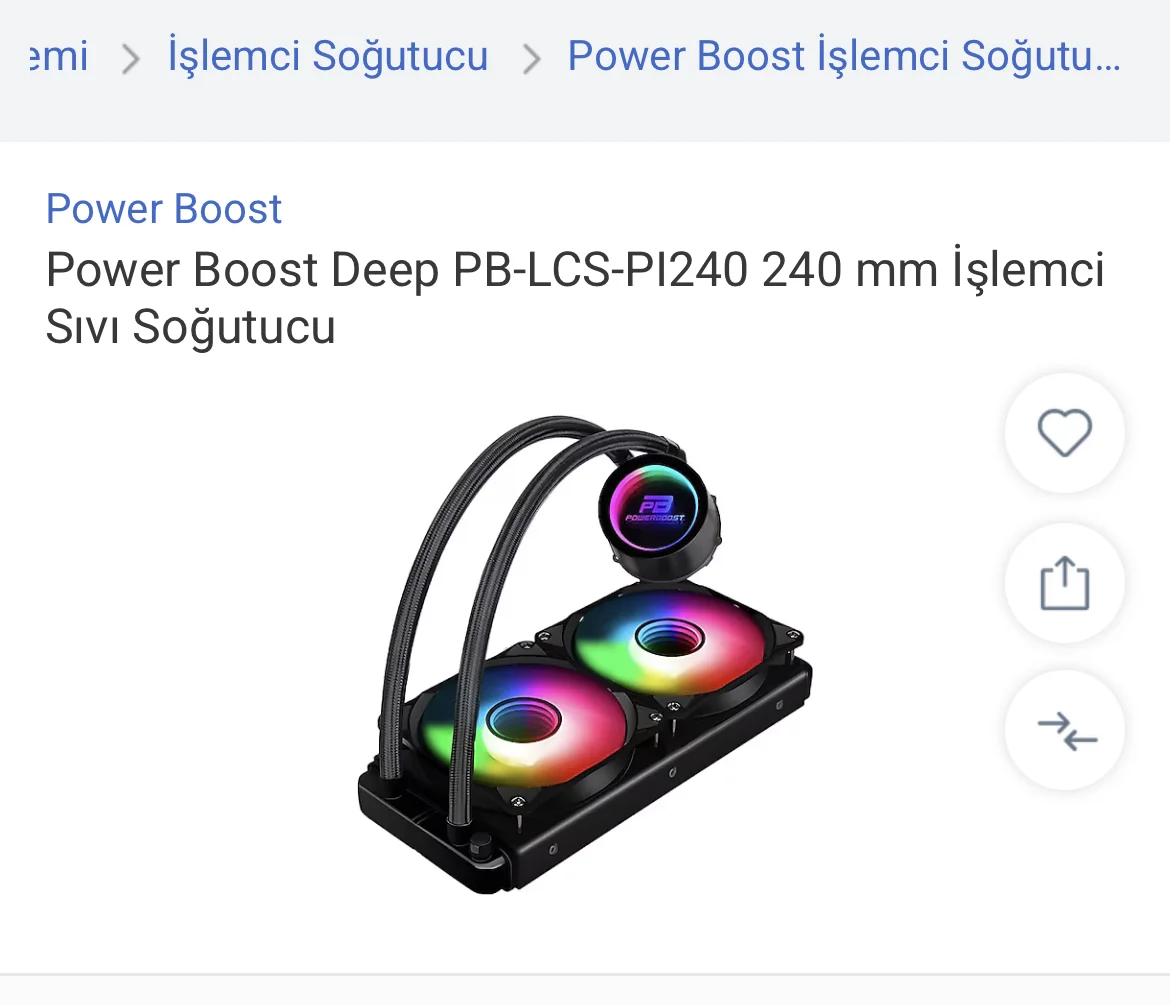Open the İşlemci Soğutucu breadcrumb

[x=327, y=56]
